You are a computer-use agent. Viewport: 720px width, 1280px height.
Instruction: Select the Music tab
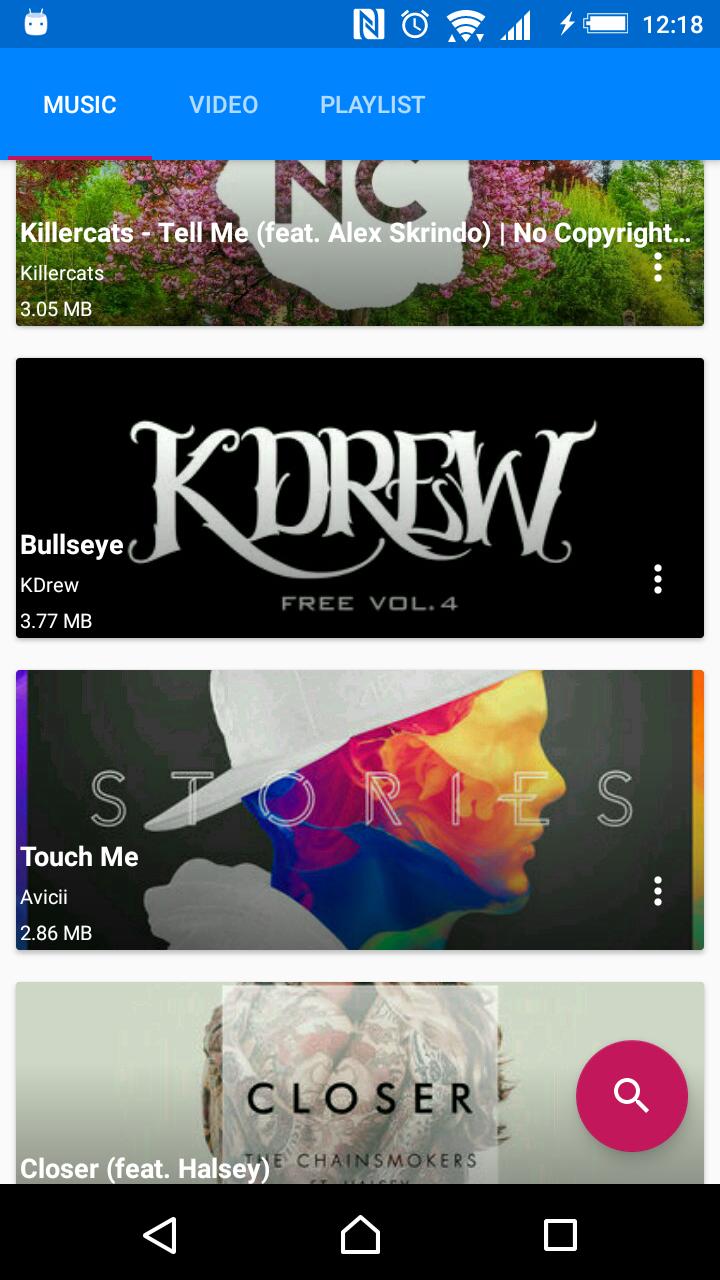click(x=80, y=105)
